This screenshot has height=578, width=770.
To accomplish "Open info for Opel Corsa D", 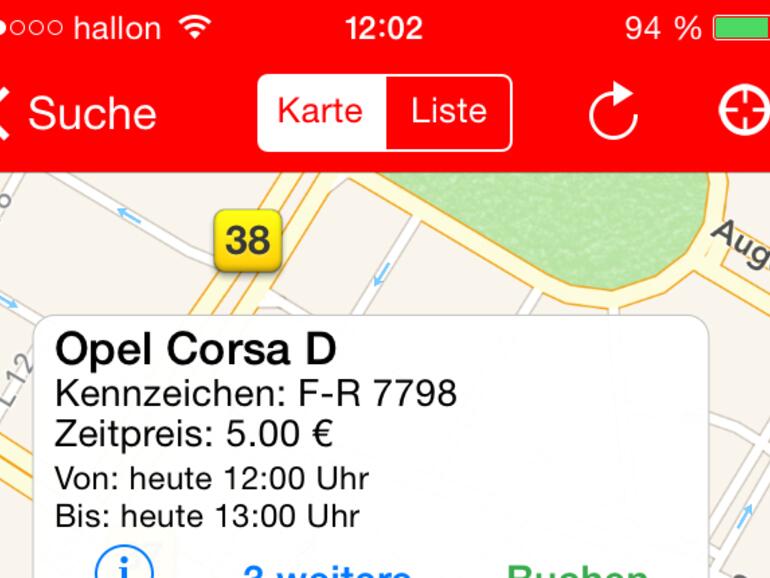I will tap(124, 567).
